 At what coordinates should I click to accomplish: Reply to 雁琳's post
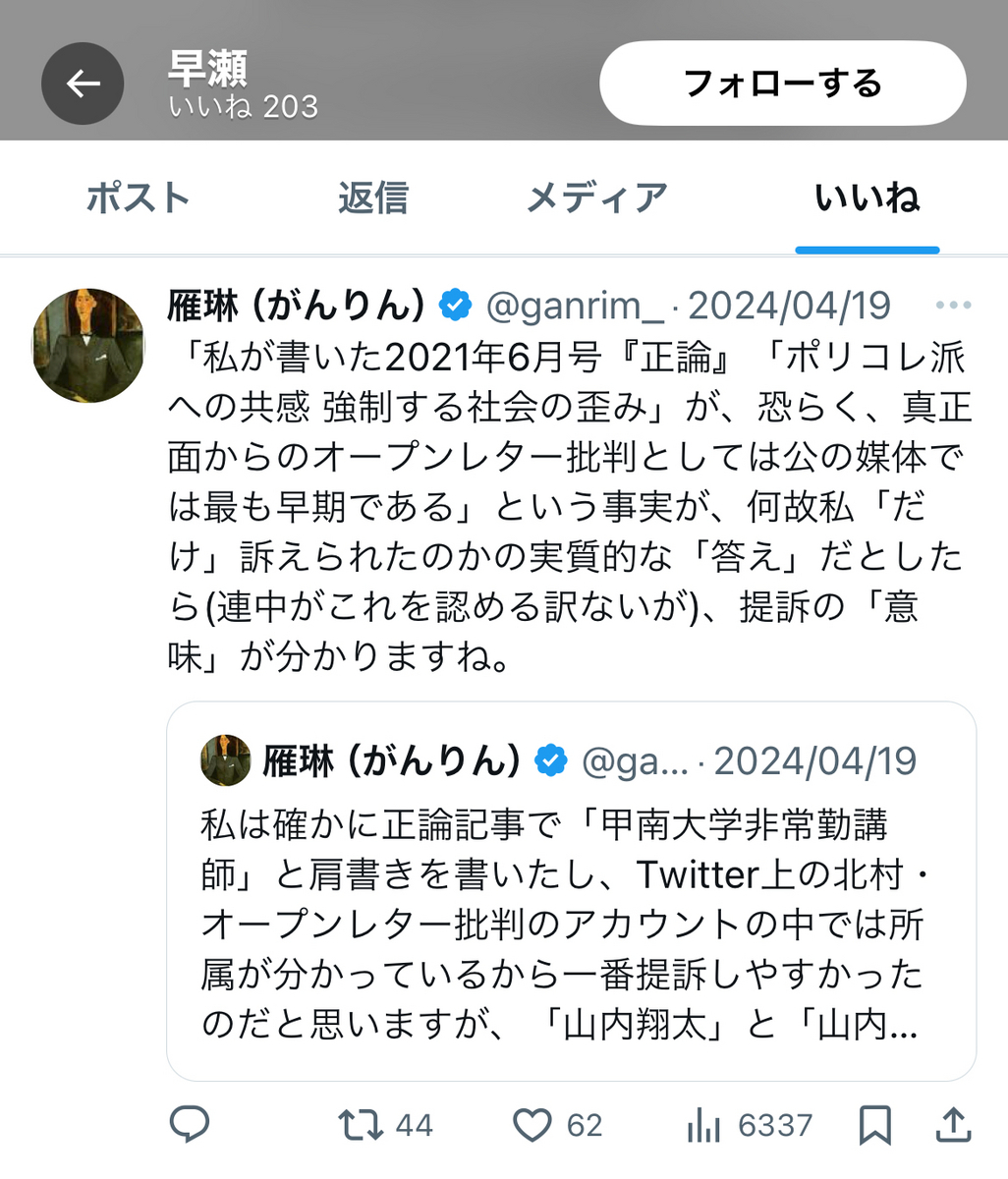point(190,1125)
